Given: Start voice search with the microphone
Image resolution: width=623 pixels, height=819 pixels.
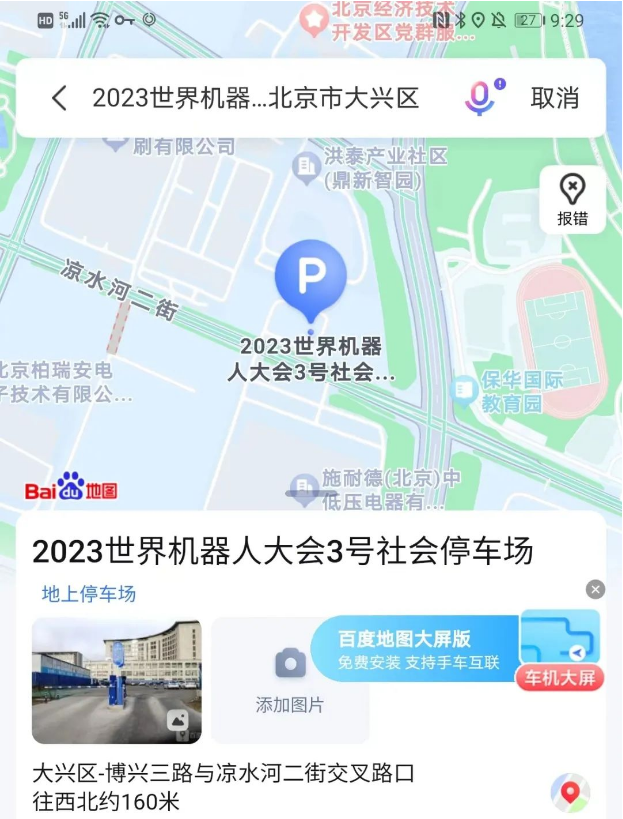Looking at the screenshot, I should tap(481, 98).
